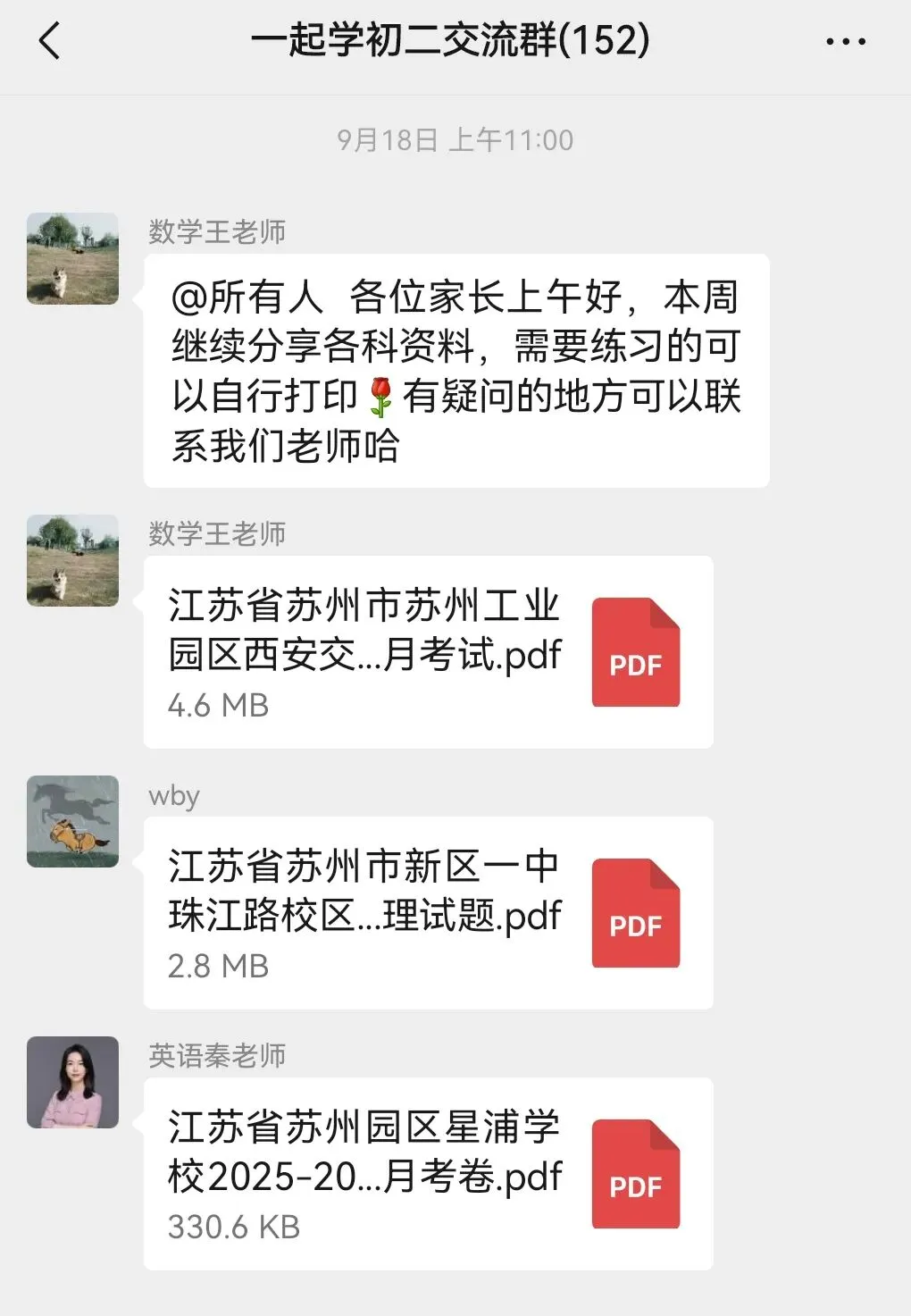This screenshot has height=1316, width=911.
Task: Tap 数学王老师's avatar beside the @所有人 message
Action: pos(72,258)
